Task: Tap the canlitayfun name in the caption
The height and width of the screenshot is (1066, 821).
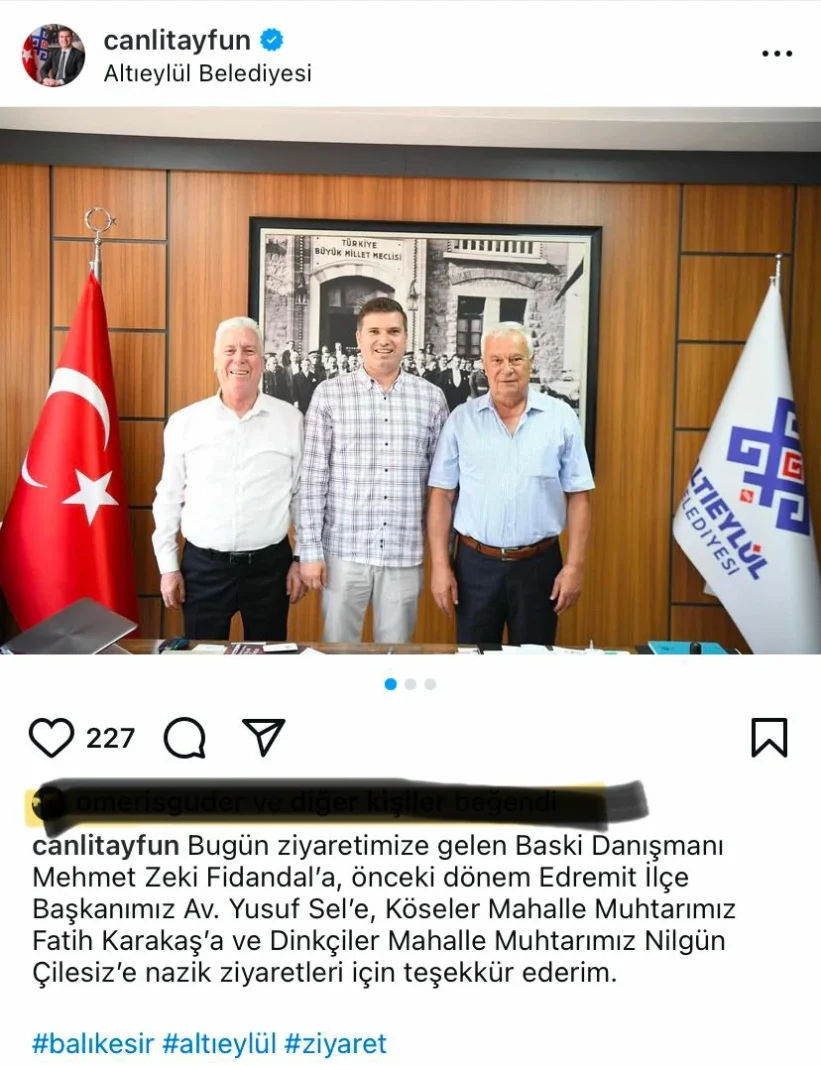Action: pos(106,845)
